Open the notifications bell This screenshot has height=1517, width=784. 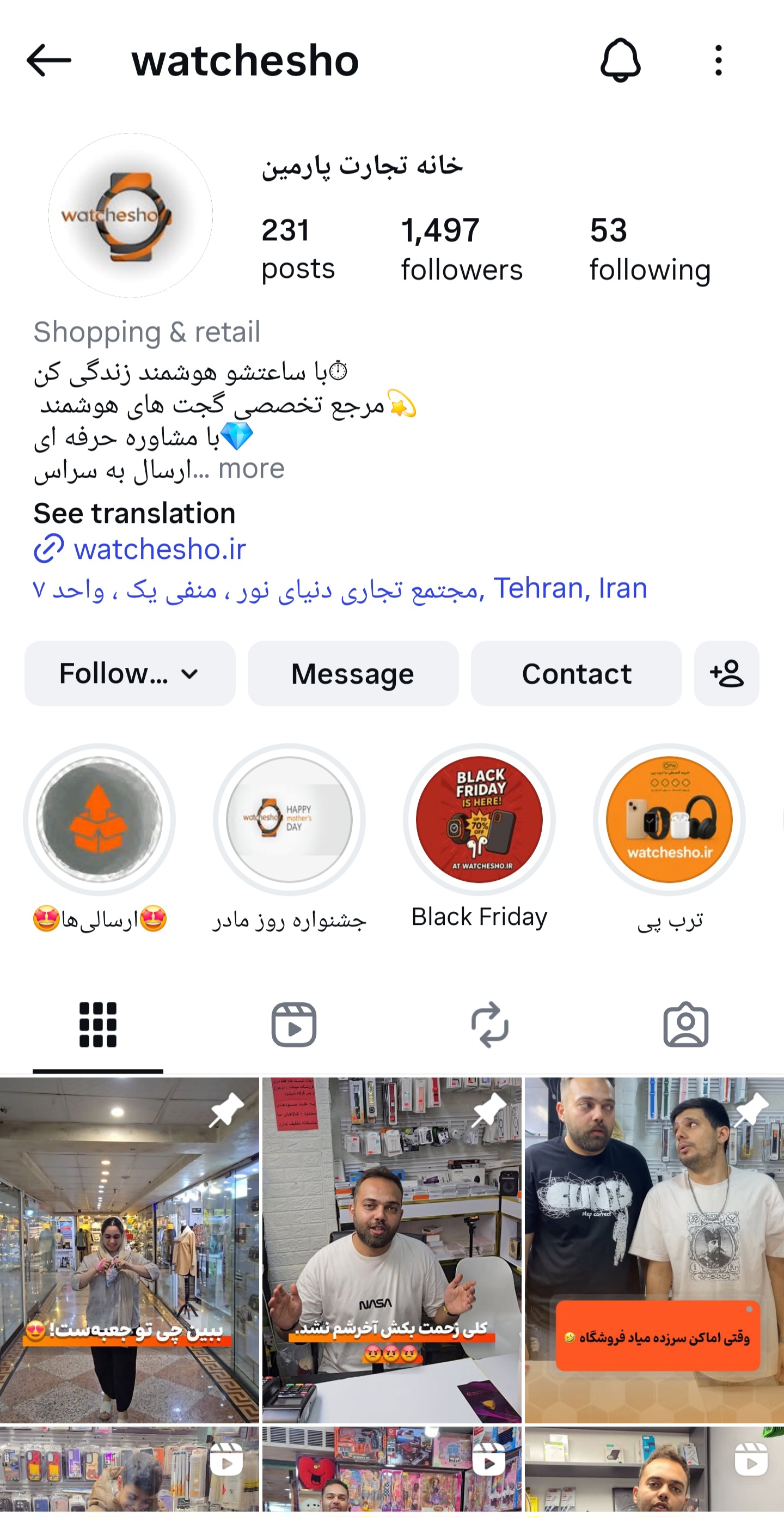[620, 60]
